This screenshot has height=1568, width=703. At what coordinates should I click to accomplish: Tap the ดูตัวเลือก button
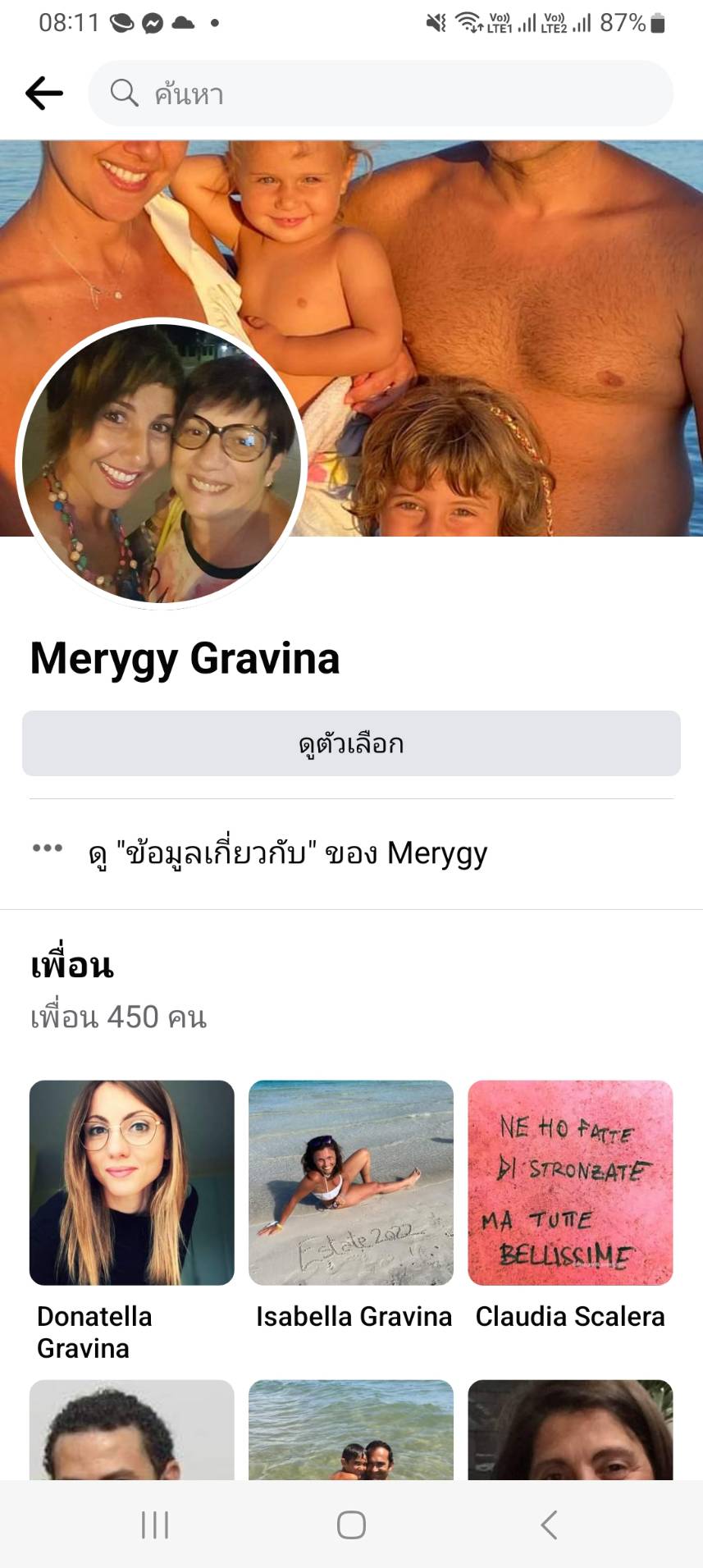point(351,743)
